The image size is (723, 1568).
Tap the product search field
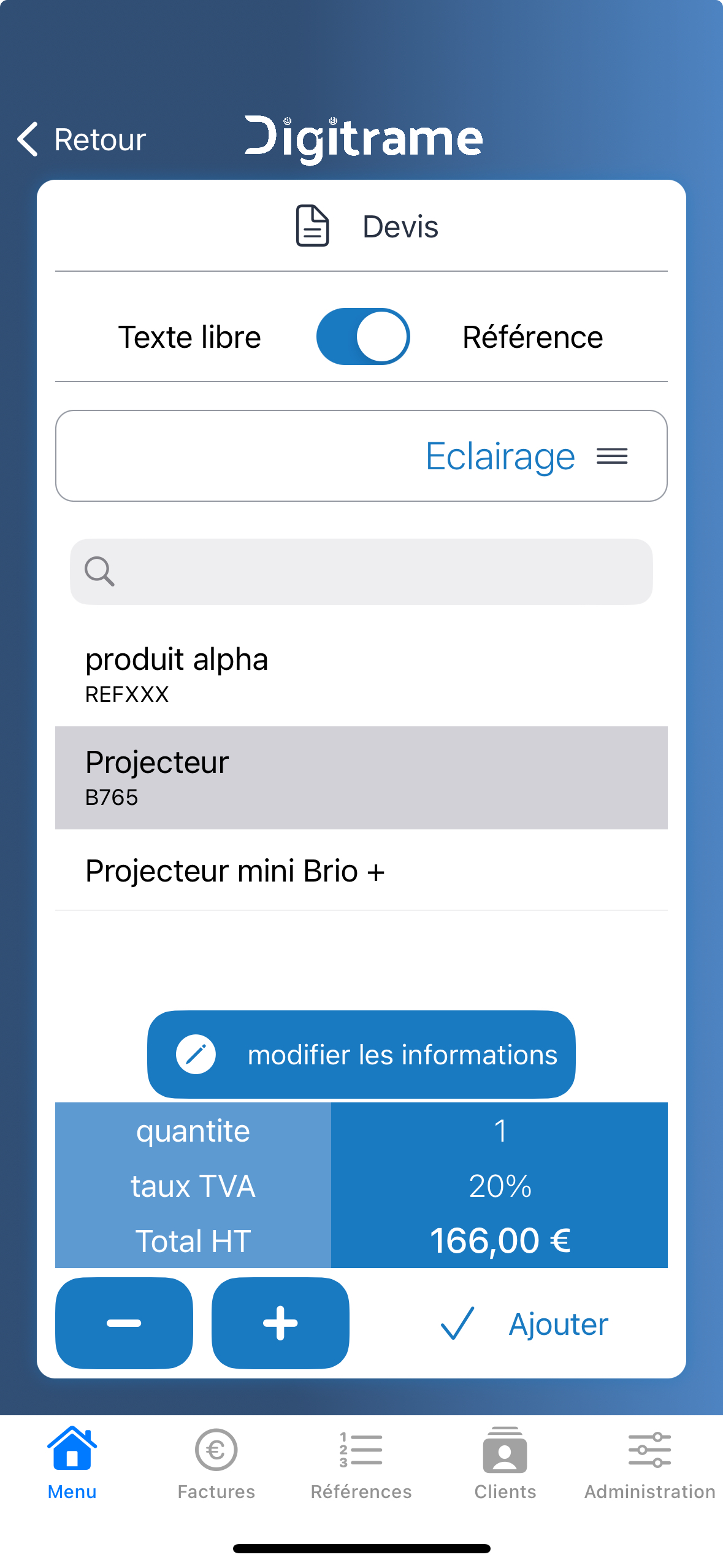[x=361, y=572]
